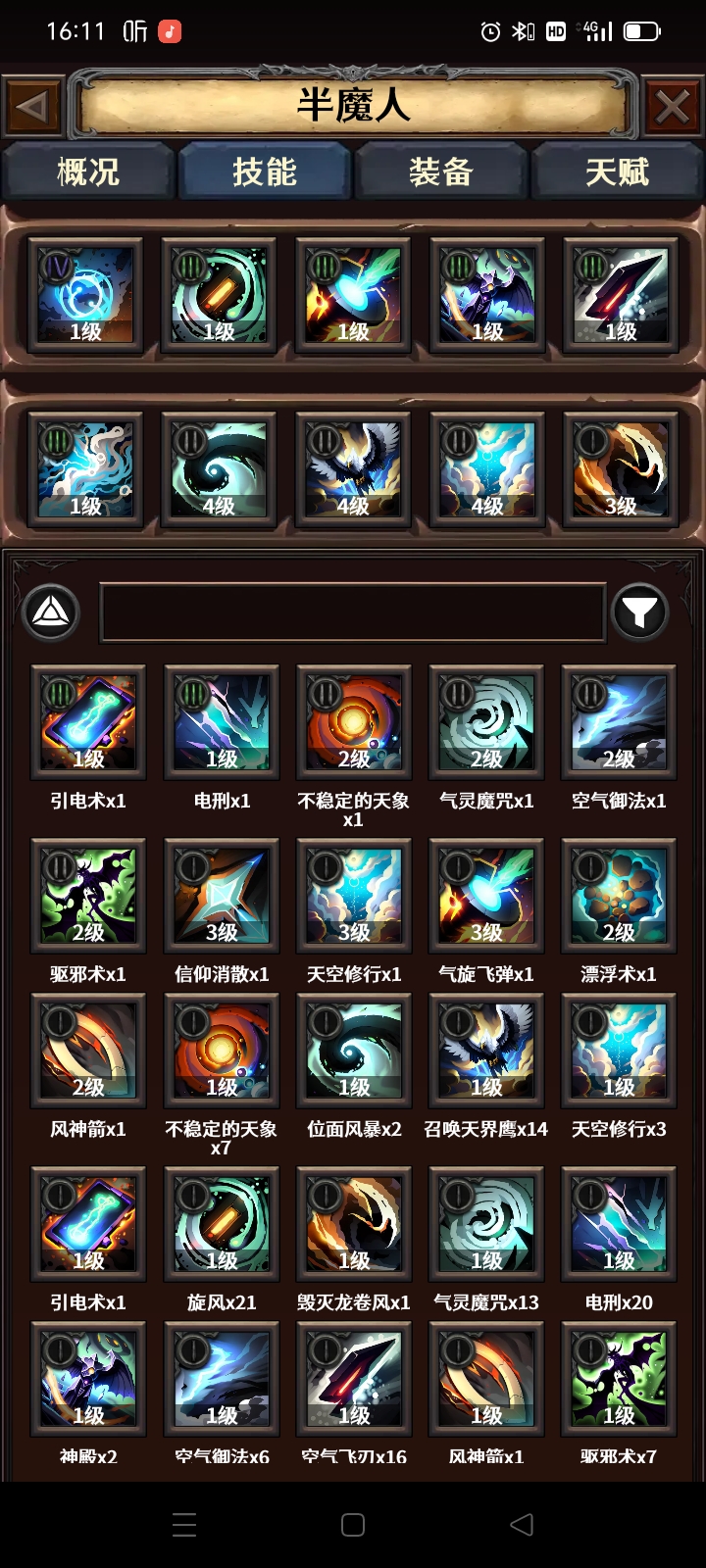Switch to the 技能 tab
Image resolution: width=706 pixels, height=1568 pixels.
[x=265, y=172]
